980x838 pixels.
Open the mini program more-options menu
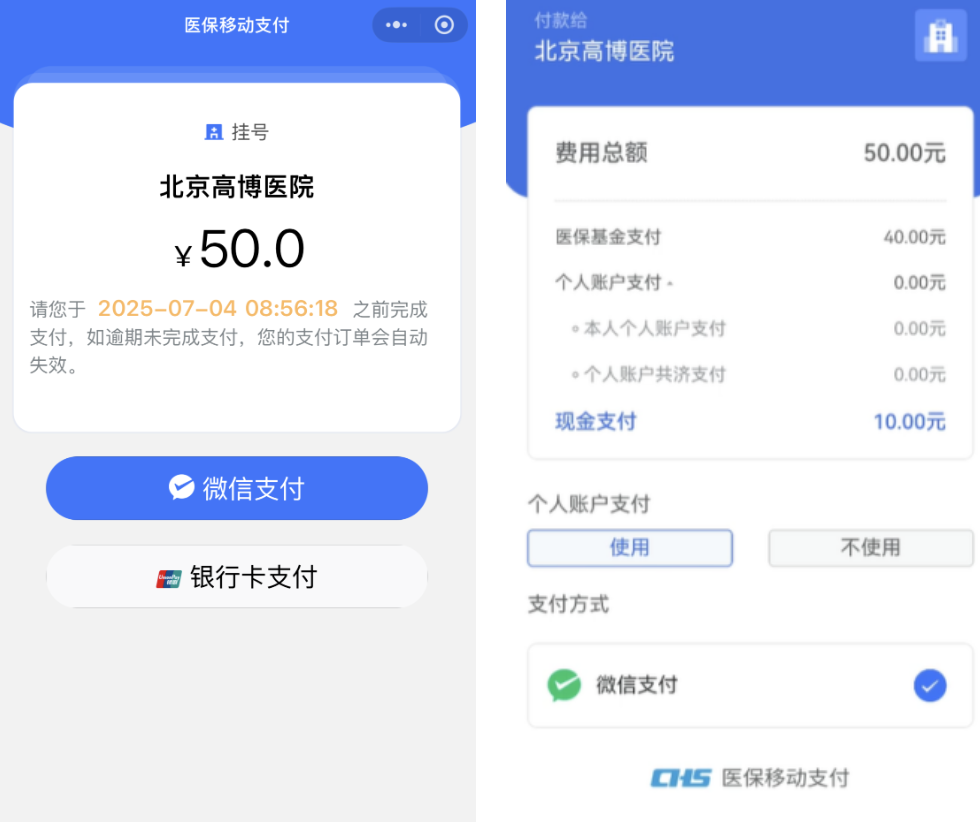pyautogui.click(x=396, y=25)
